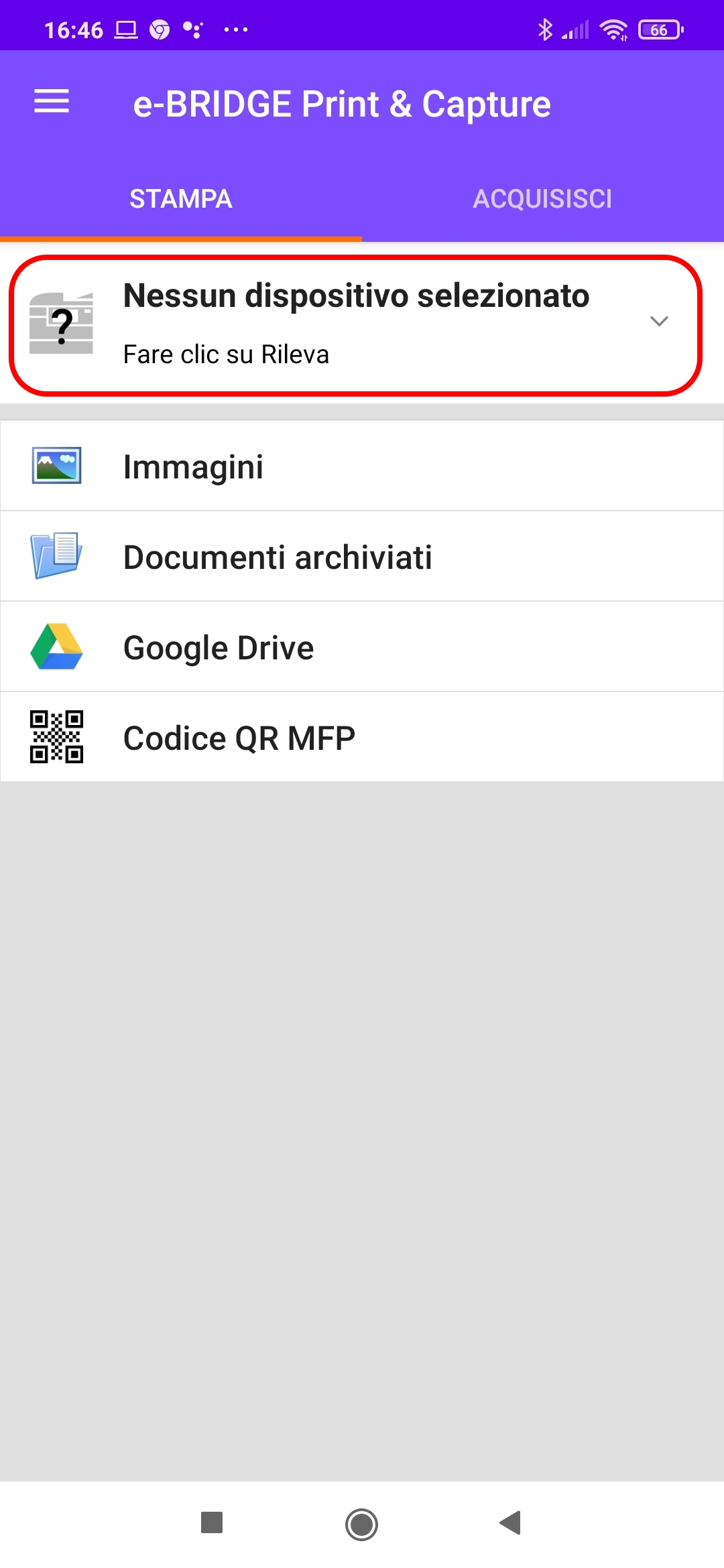Tap the Codice QR MFP QR-code icon
Viewport: 724px width, 1568px height.
[56, 736]
